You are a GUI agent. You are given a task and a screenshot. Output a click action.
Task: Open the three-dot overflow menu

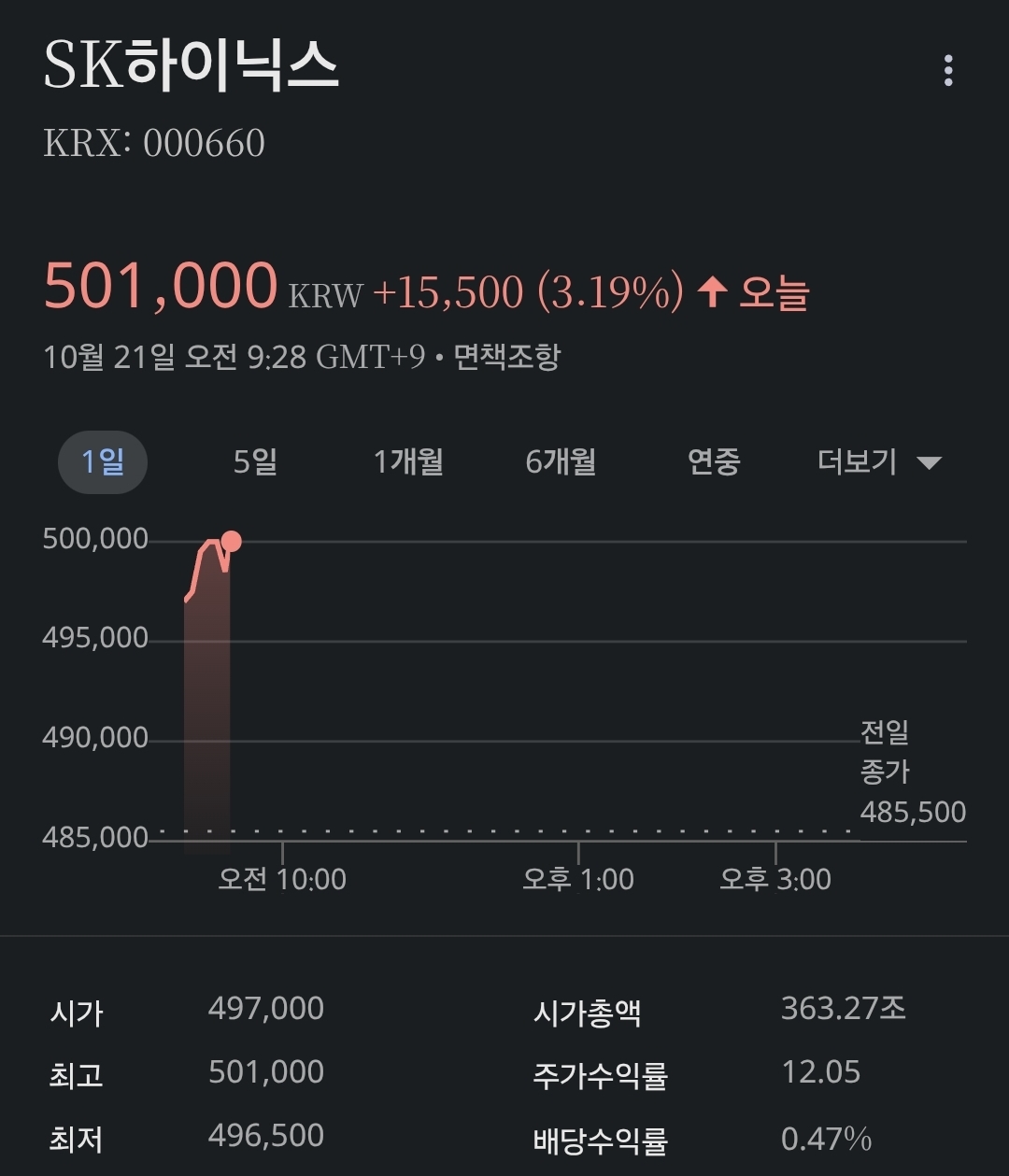pyautogui.click(x=948, y=71)
